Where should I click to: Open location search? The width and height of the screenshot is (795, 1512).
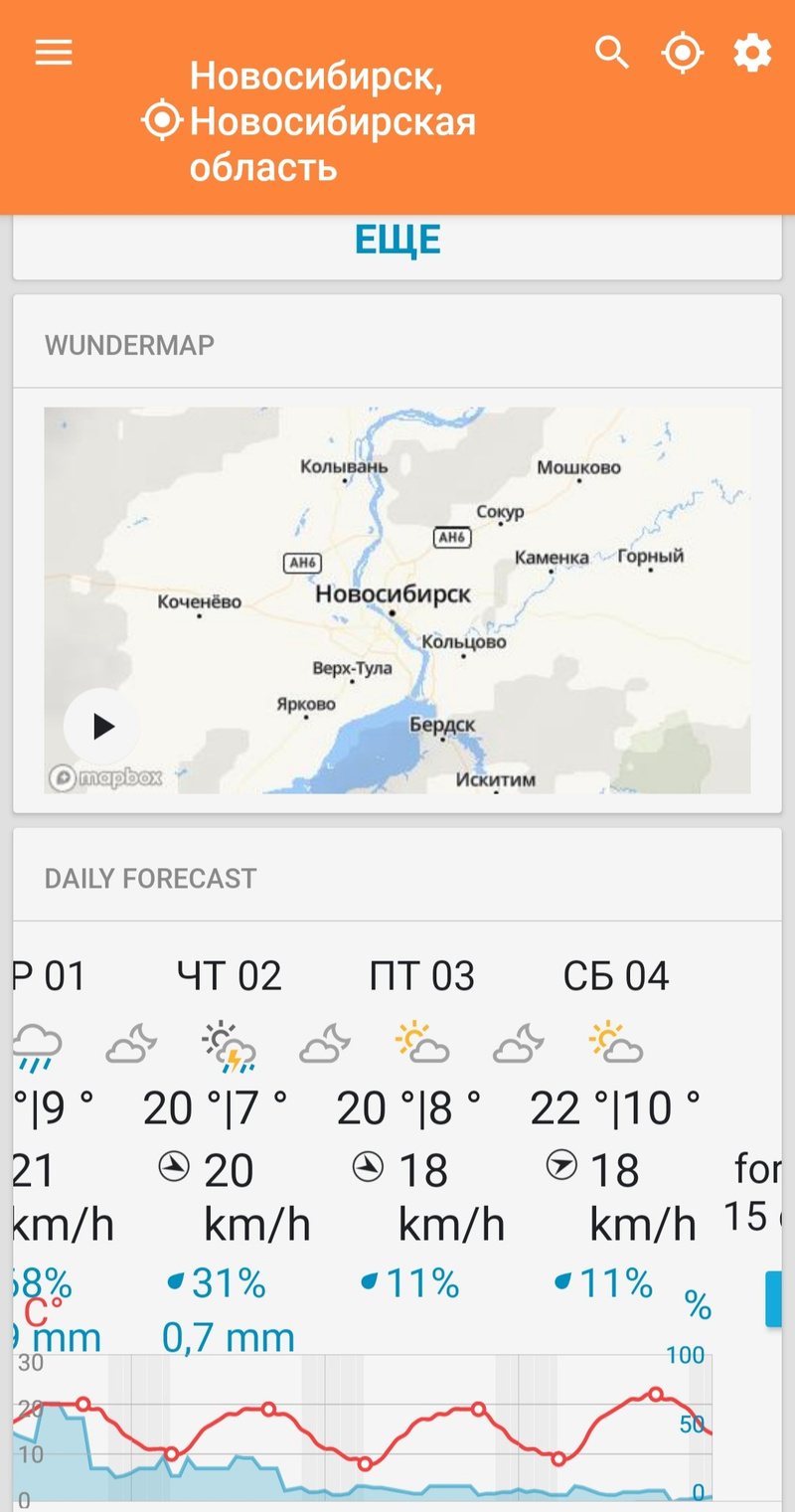click(x=612, y=53)
